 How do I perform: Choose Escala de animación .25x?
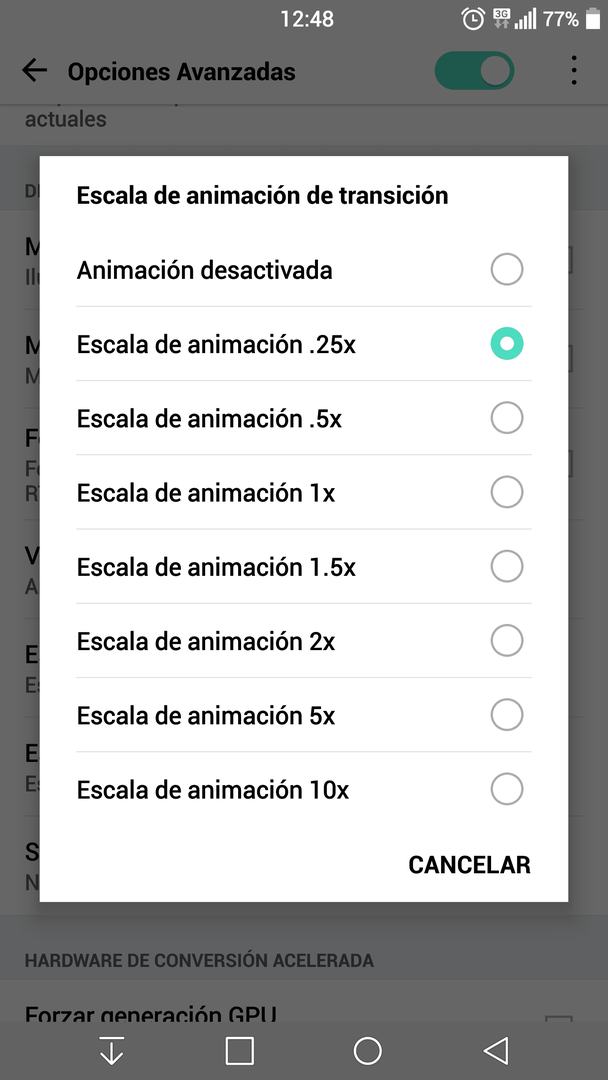tap(304, 344)
